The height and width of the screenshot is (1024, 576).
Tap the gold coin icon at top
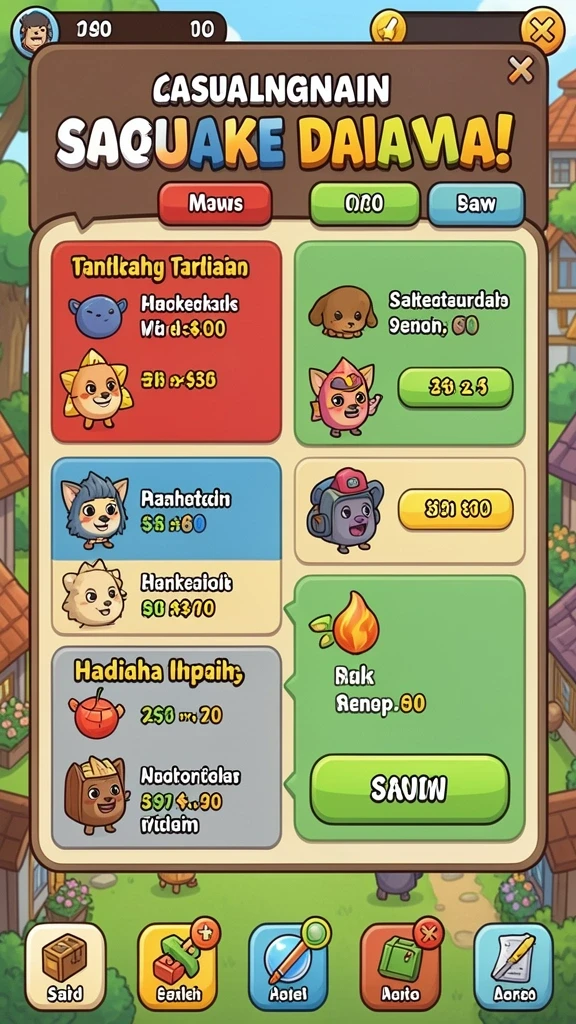tap(389, 29)
